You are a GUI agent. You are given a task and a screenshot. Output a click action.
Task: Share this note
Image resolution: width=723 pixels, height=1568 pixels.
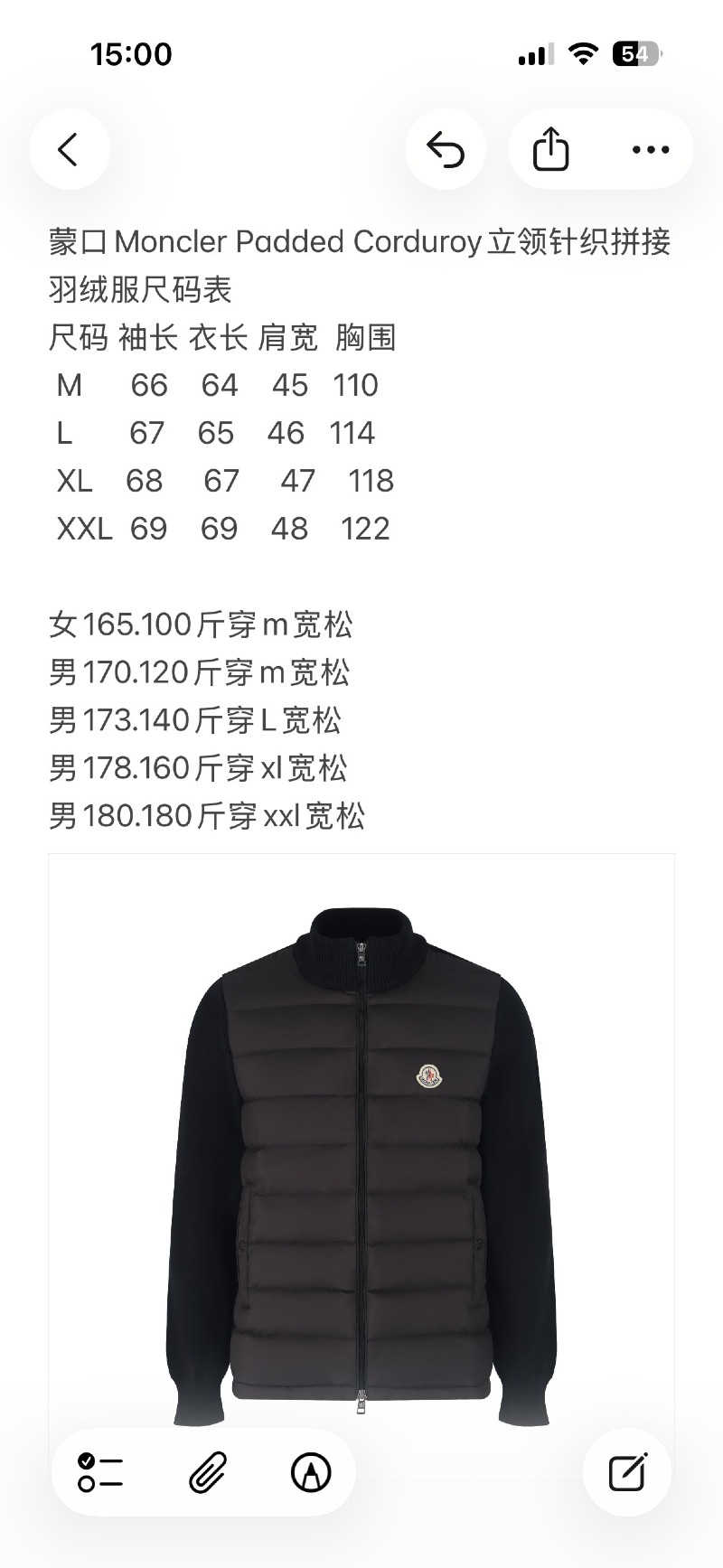point(550,149)
